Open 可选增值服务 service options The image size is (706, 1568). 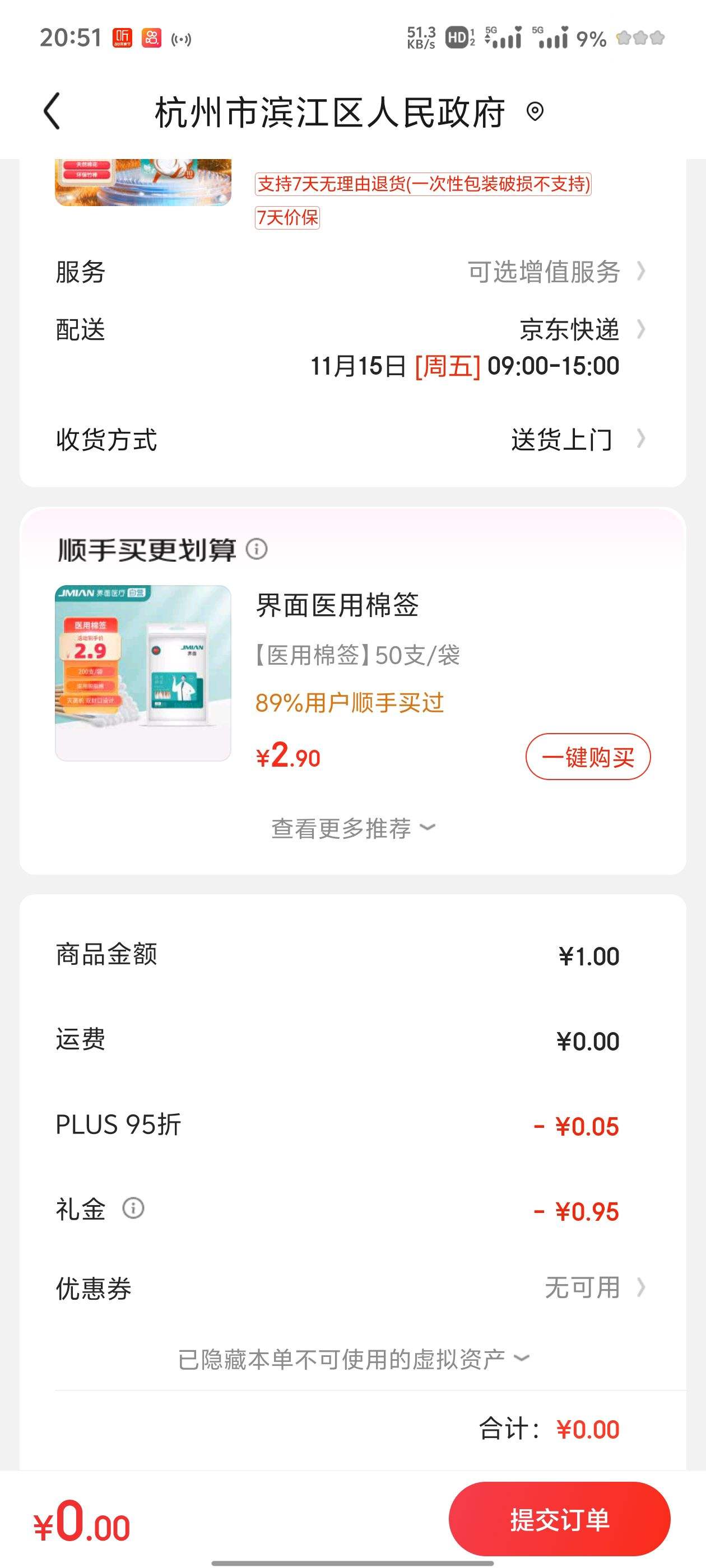(x=542, y=273)
